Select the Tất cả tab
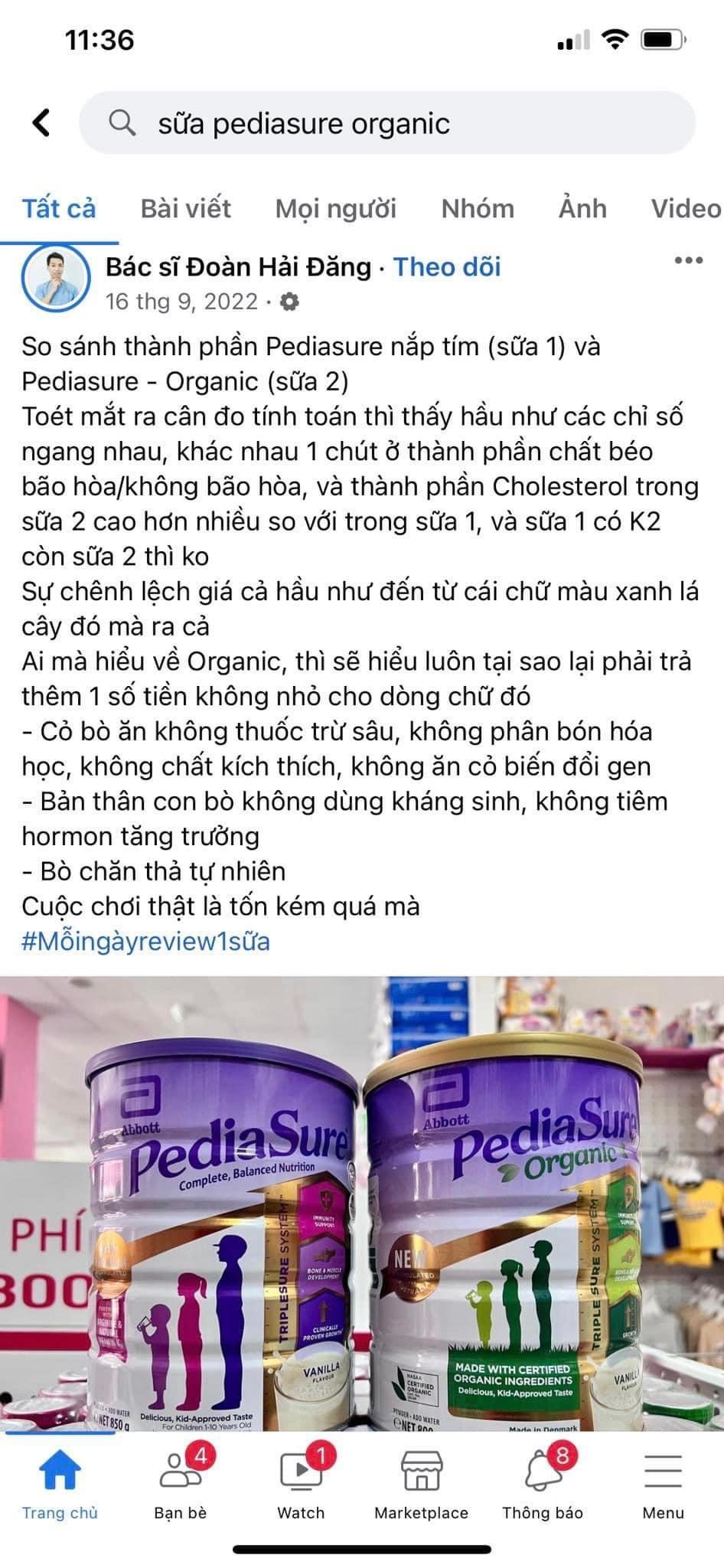724x1568 pixels. click(59, 208)
